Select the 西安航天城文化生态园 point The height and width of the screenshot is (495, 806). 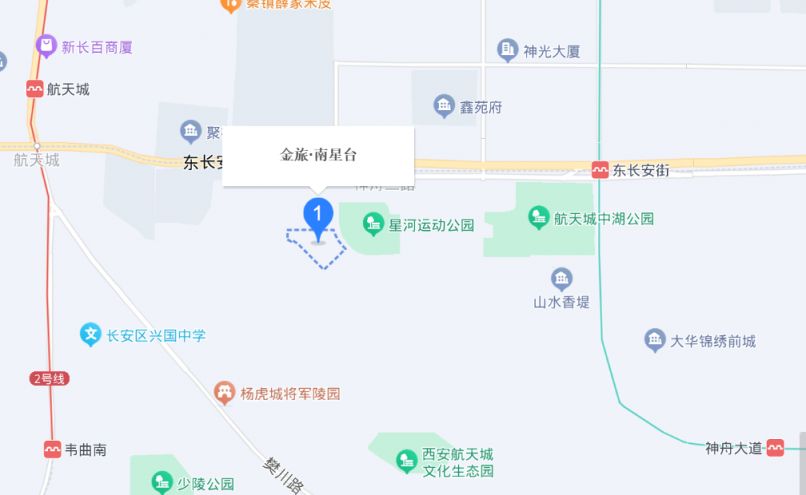click(x=406, y=461)
